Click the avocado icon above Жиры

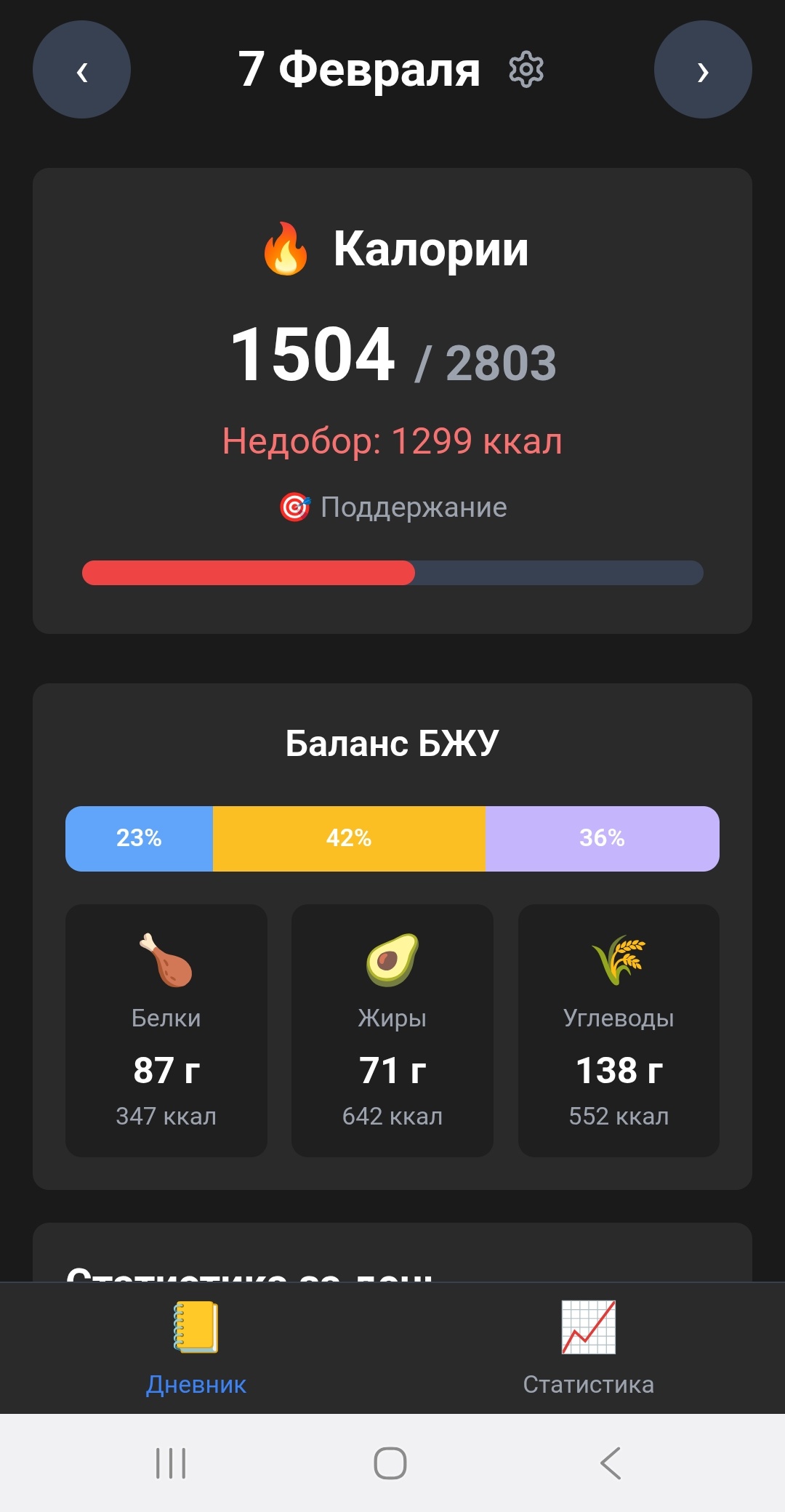(x=392, y=958)
